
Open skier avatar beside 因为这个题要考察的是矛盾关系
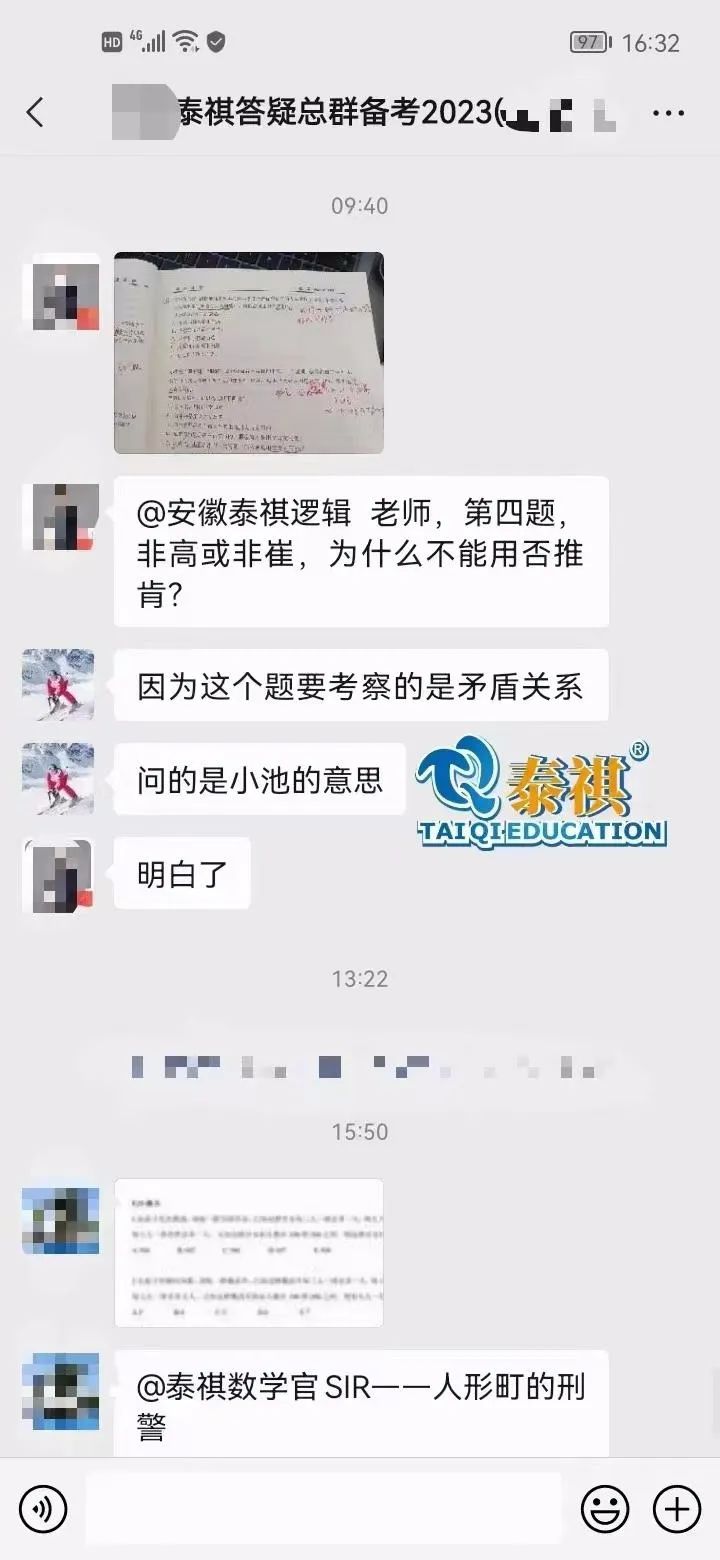58,685
